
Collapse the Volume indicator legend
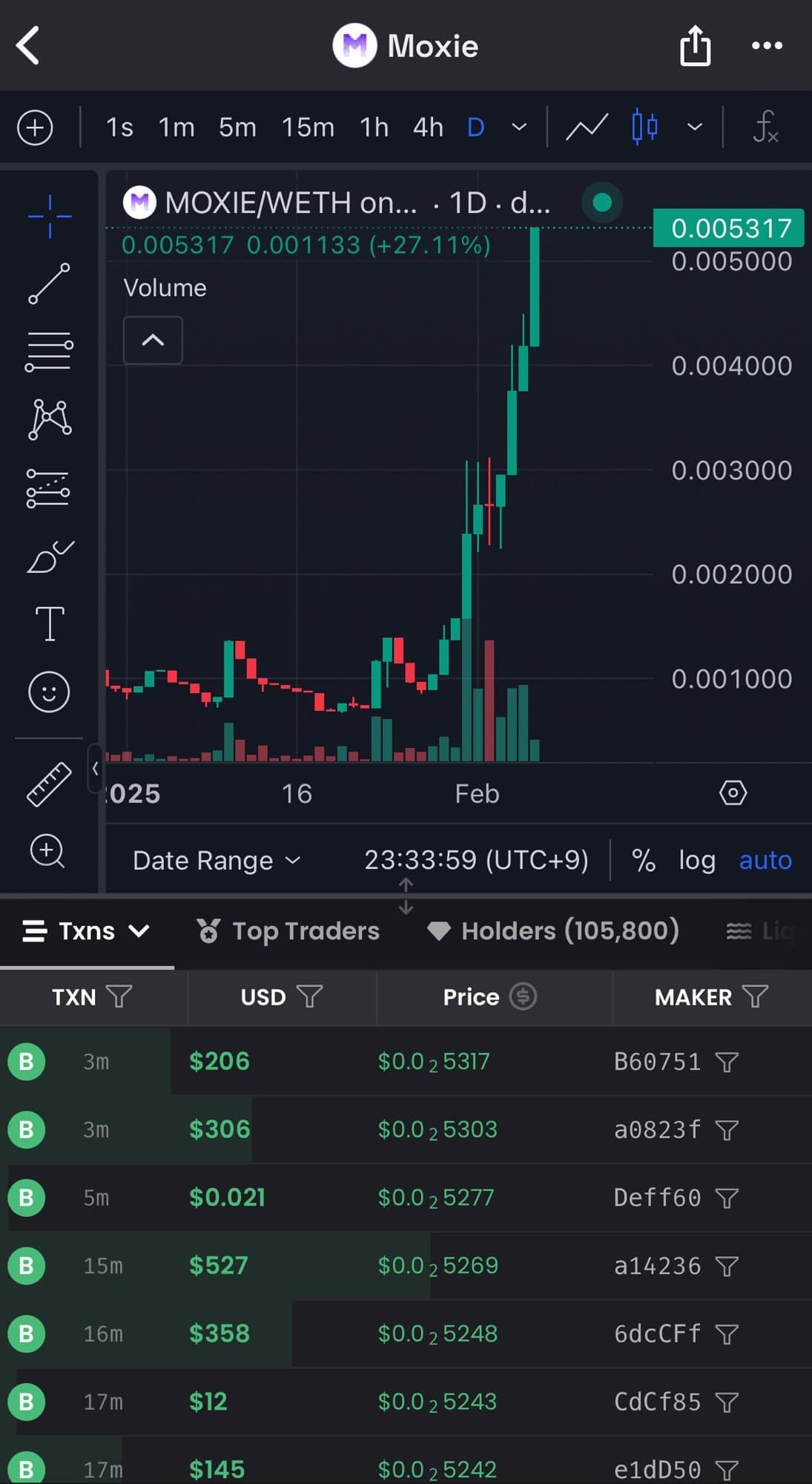click(x=153, y=341)
